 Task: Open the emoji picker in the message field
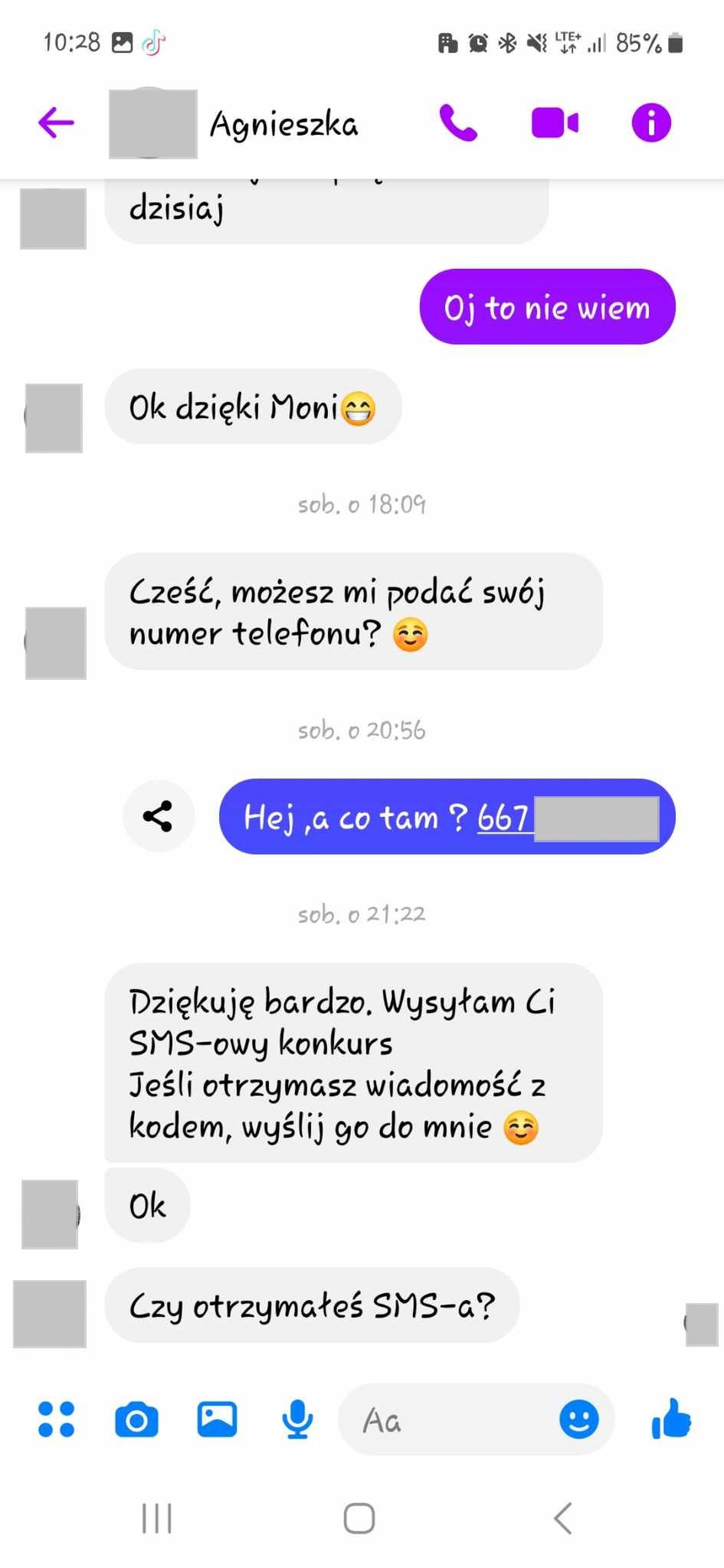click(x=578, y=1419)
